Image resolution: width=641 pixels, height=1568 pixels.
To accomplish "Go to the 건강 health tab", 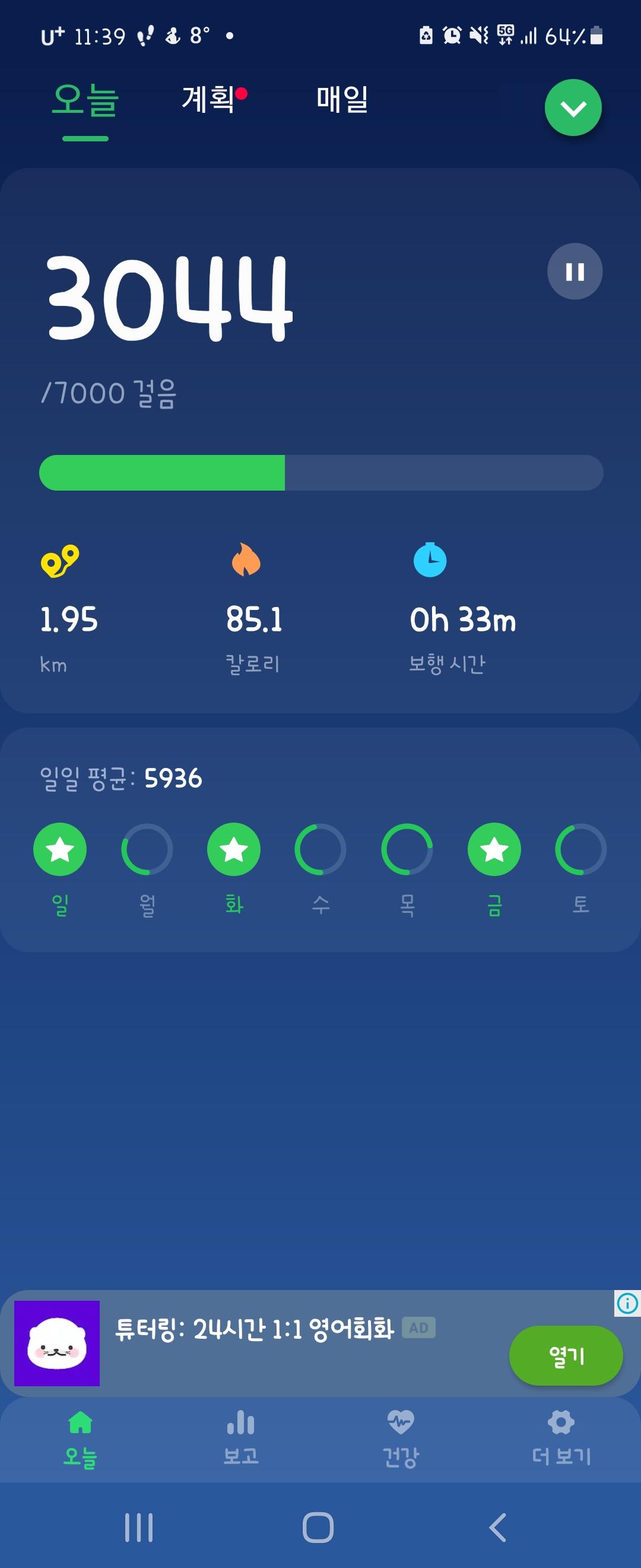I will [x=400, y=1439].
